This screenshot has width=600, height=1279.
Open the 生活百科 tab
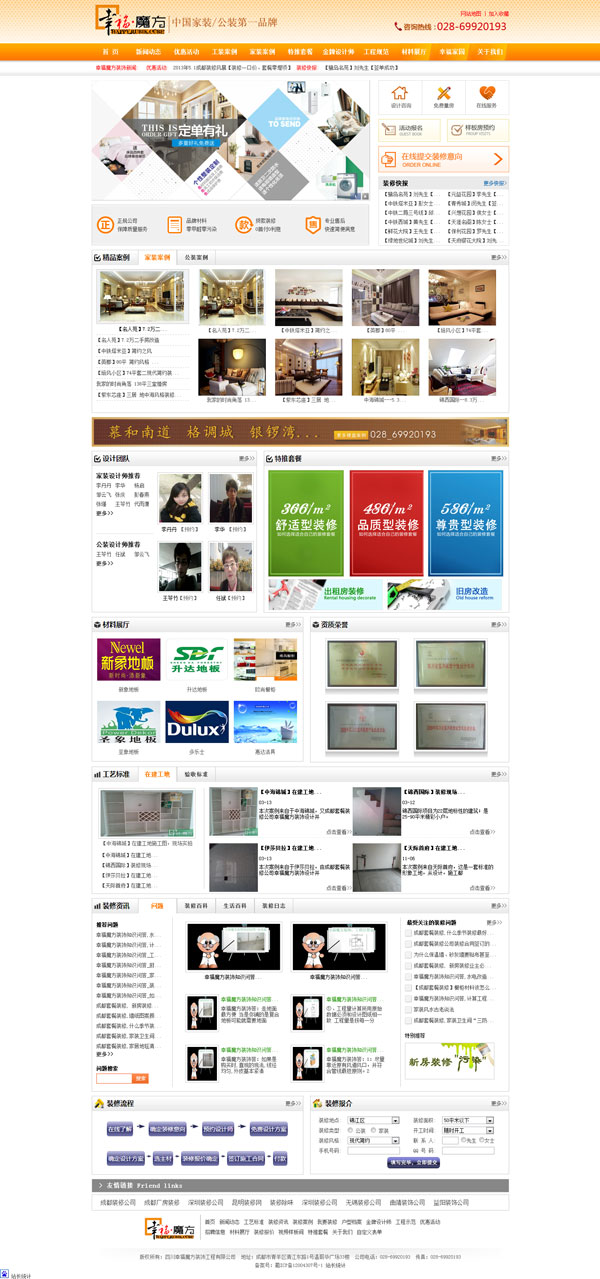(236, 905)
